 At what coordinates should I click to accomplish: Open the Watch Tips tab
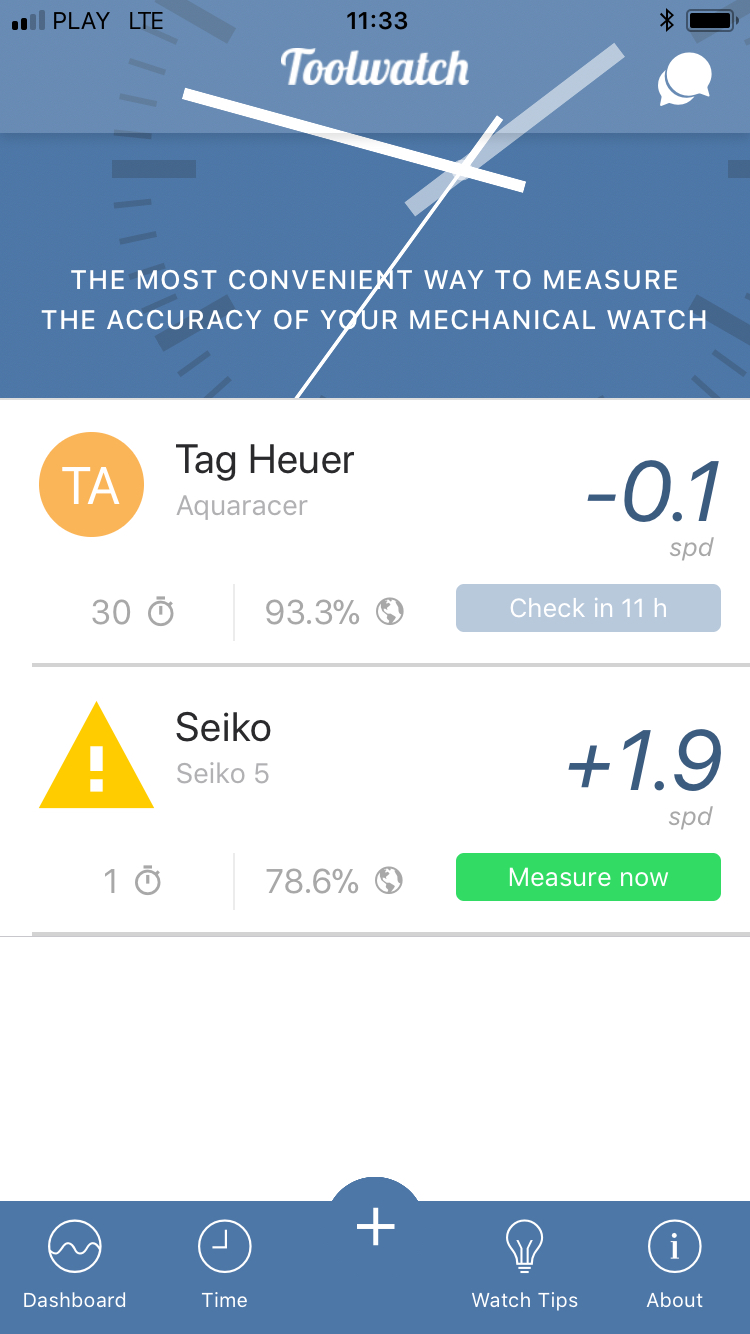525,1264
